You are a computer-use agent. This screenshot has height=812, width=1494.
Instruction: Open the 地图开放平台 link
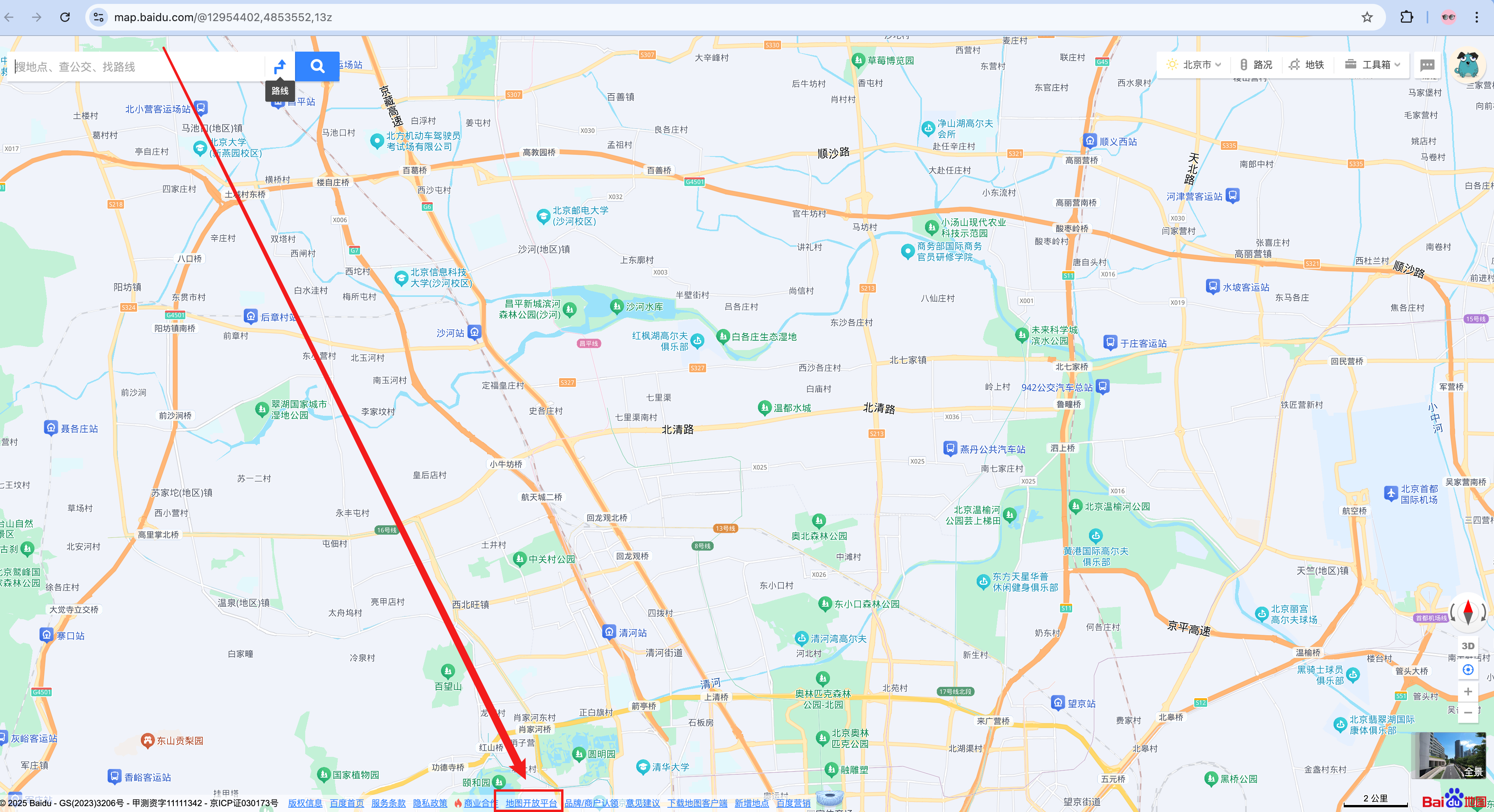(531, 803)
